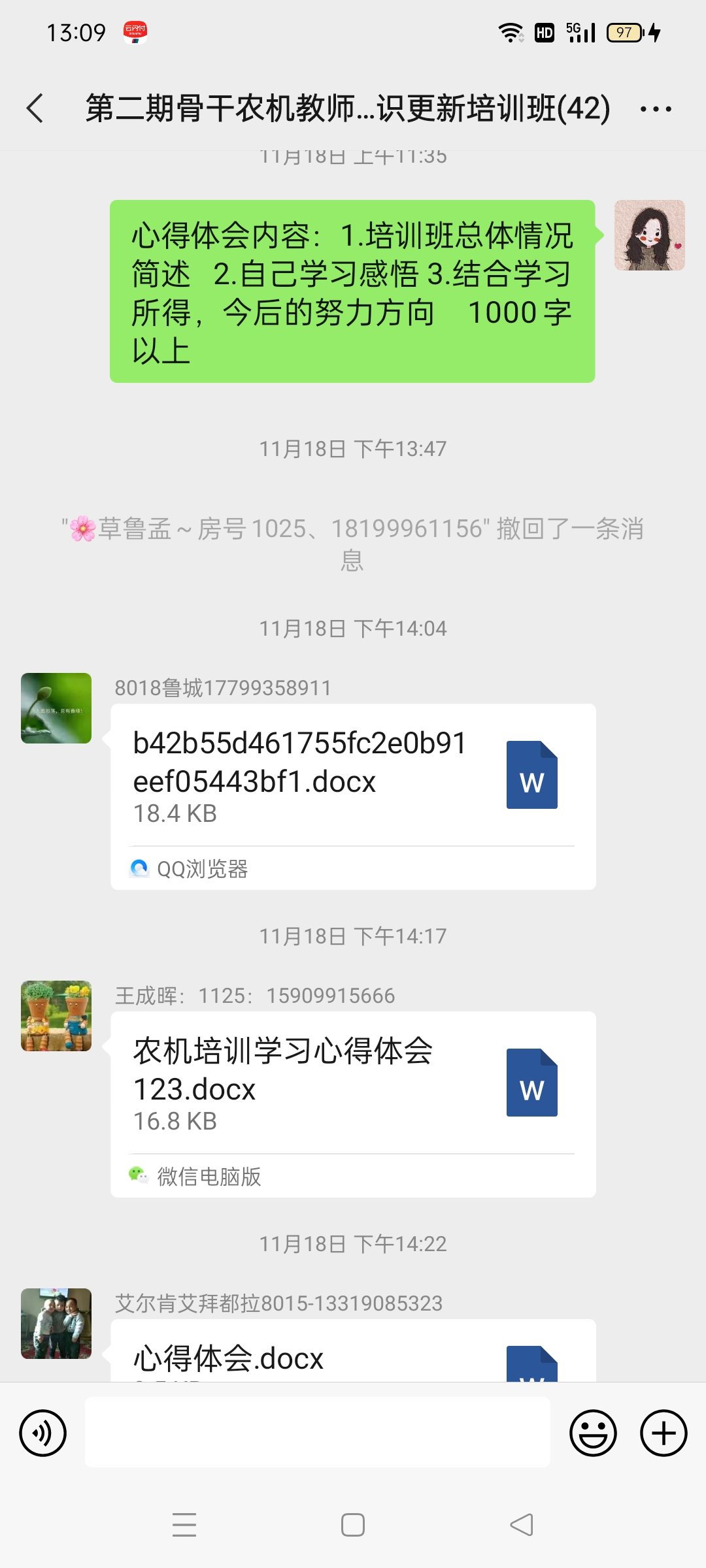Screen dimensions: 706x1568
Task: Open the 农机培训学习心得体会123.docx file
Action: [x=353, y=1083]
